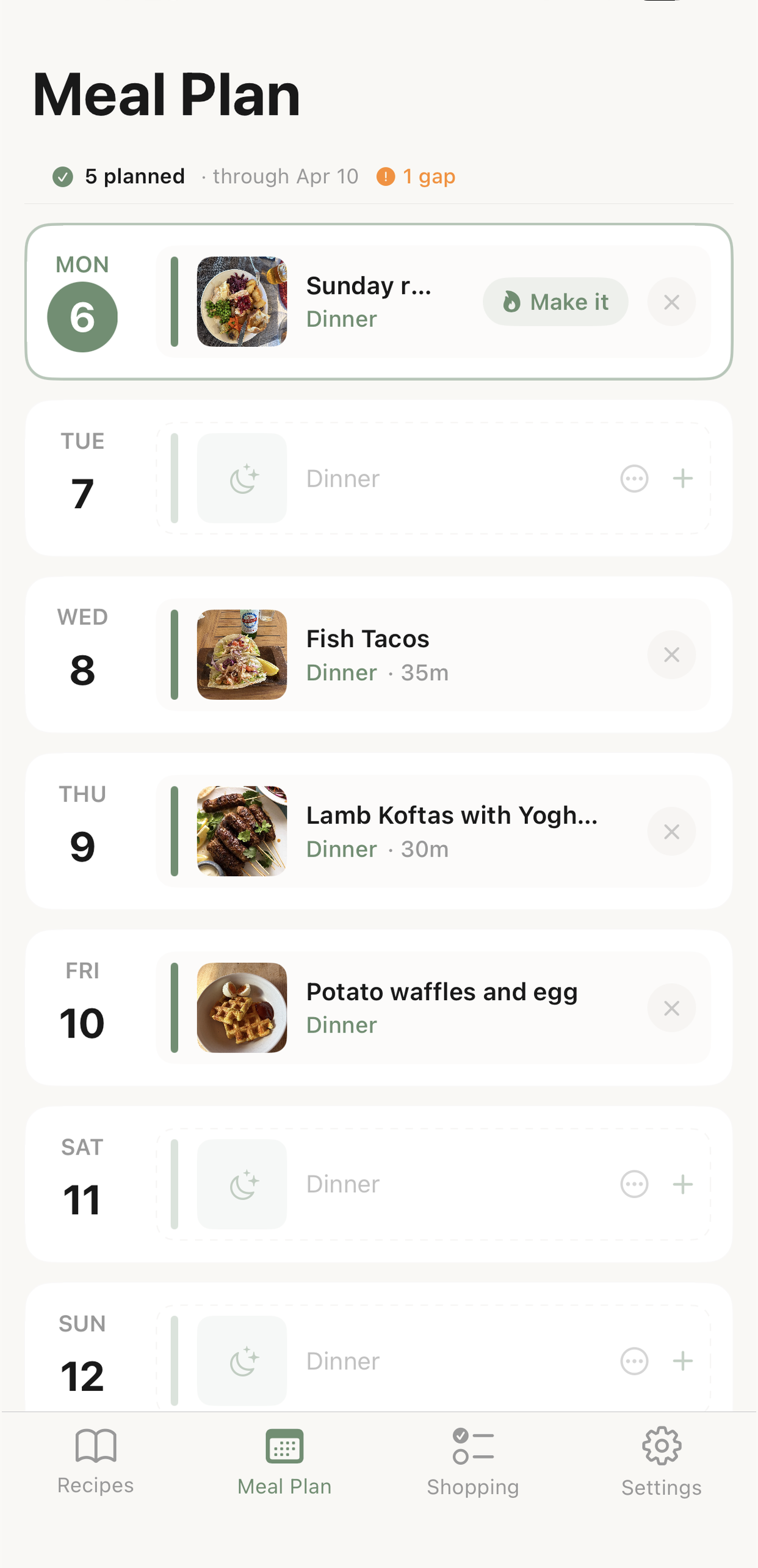The width and height of the screenshot is (758, 1568).
Task: Open more options for Sunday dinner
Action: click(x=633, y=1360)
